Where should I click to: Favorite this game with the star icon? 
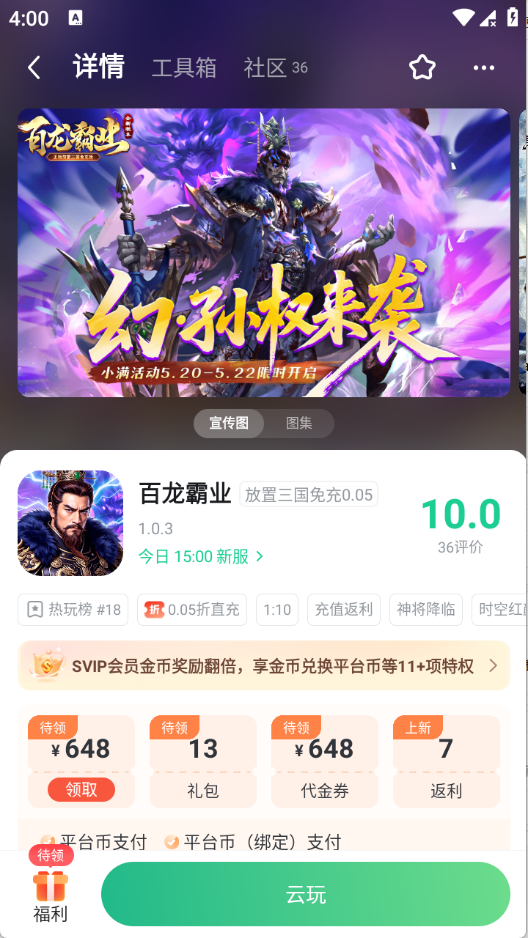click(422, 68)
